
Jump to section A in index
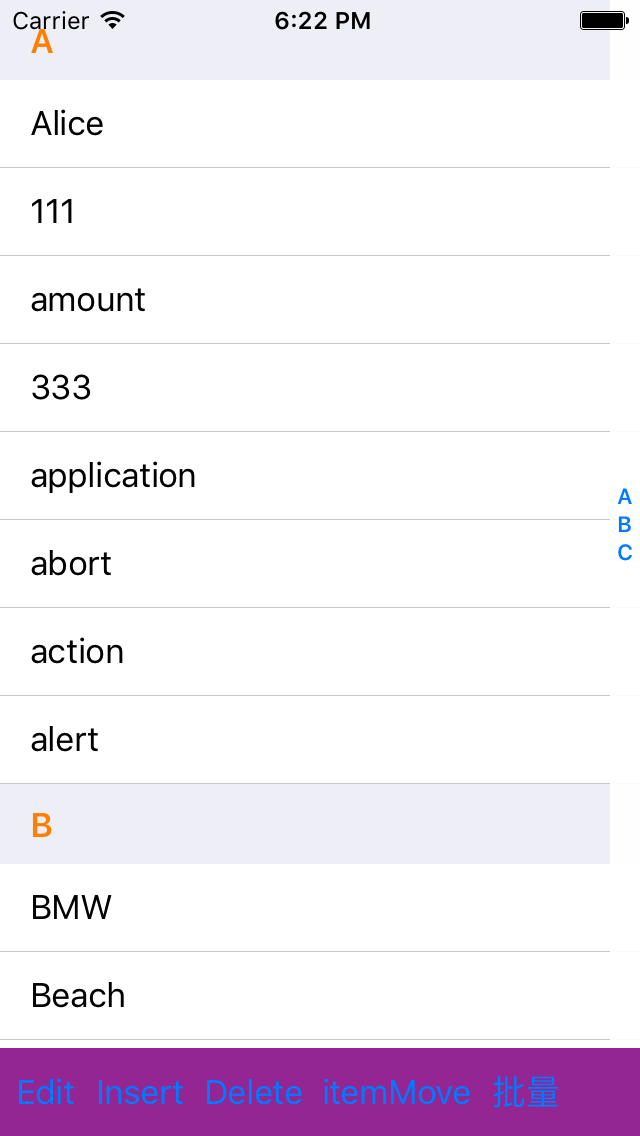[625, 497]
